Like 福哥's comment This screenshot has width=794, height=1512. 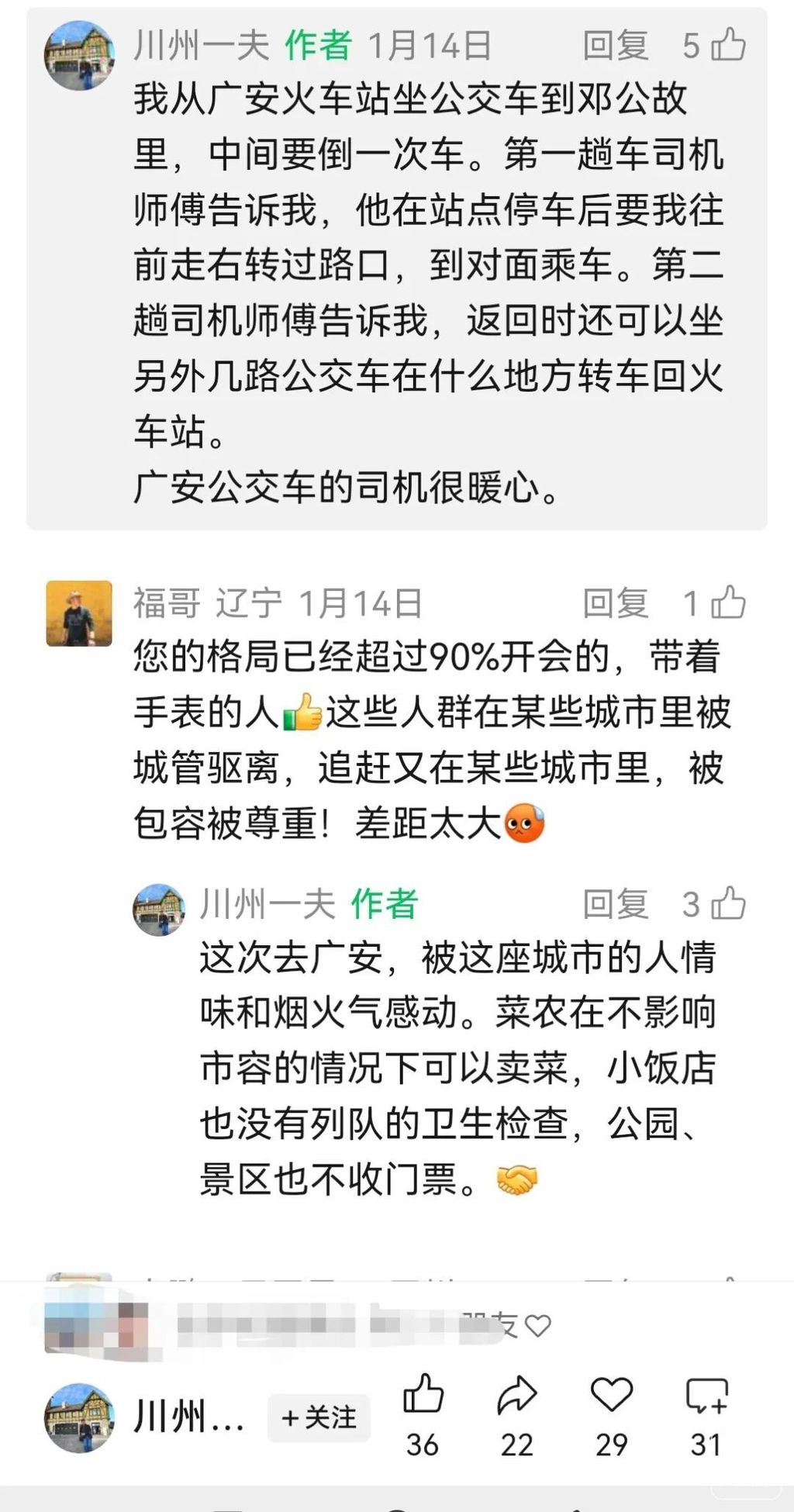point(728,603)
